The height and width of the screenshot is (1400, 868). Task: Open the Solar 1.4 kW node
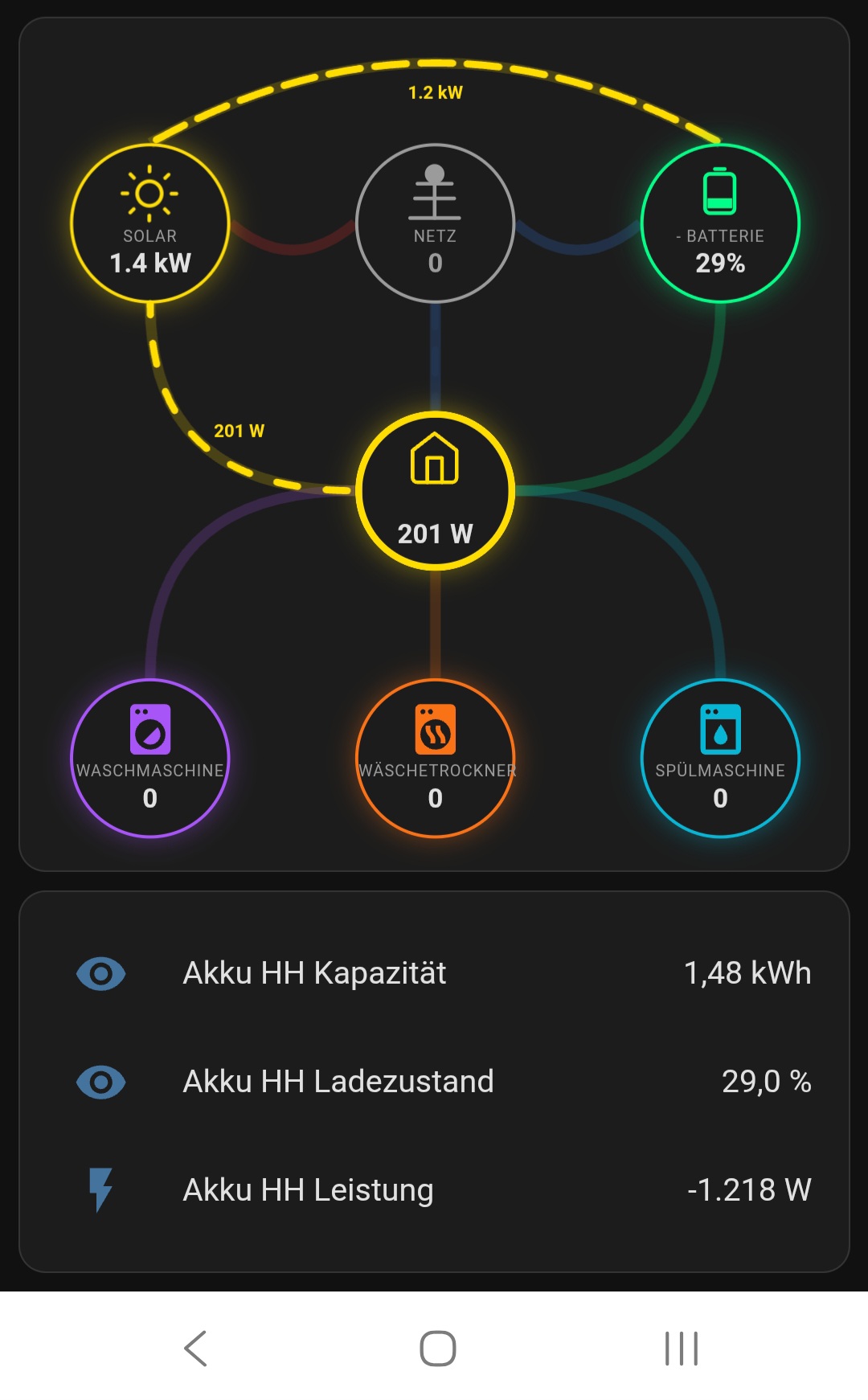coord(150,223)
